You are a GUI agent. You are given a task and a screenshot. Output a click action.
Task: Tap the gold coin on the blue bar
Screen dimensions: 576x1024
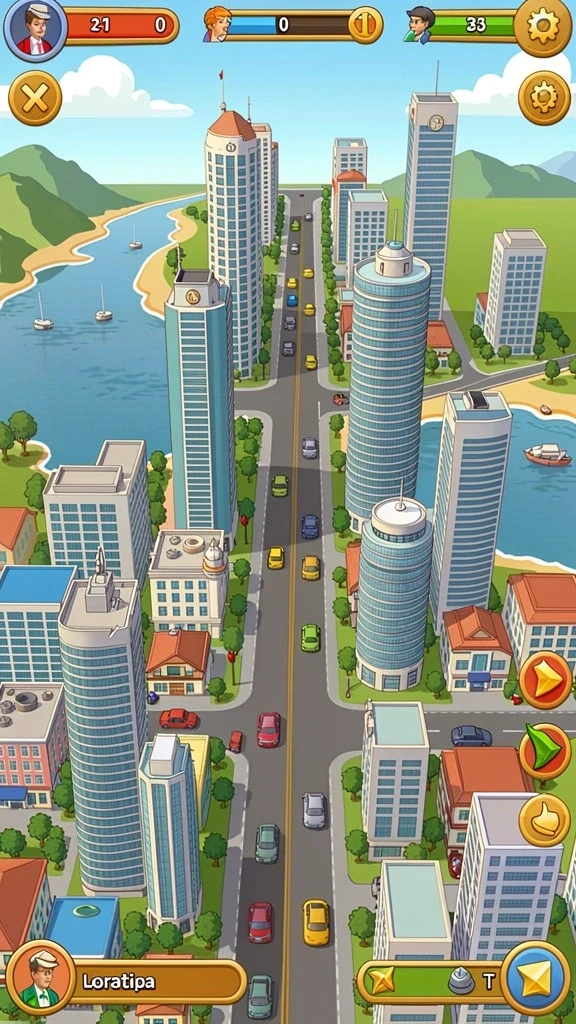coord(364,25)
